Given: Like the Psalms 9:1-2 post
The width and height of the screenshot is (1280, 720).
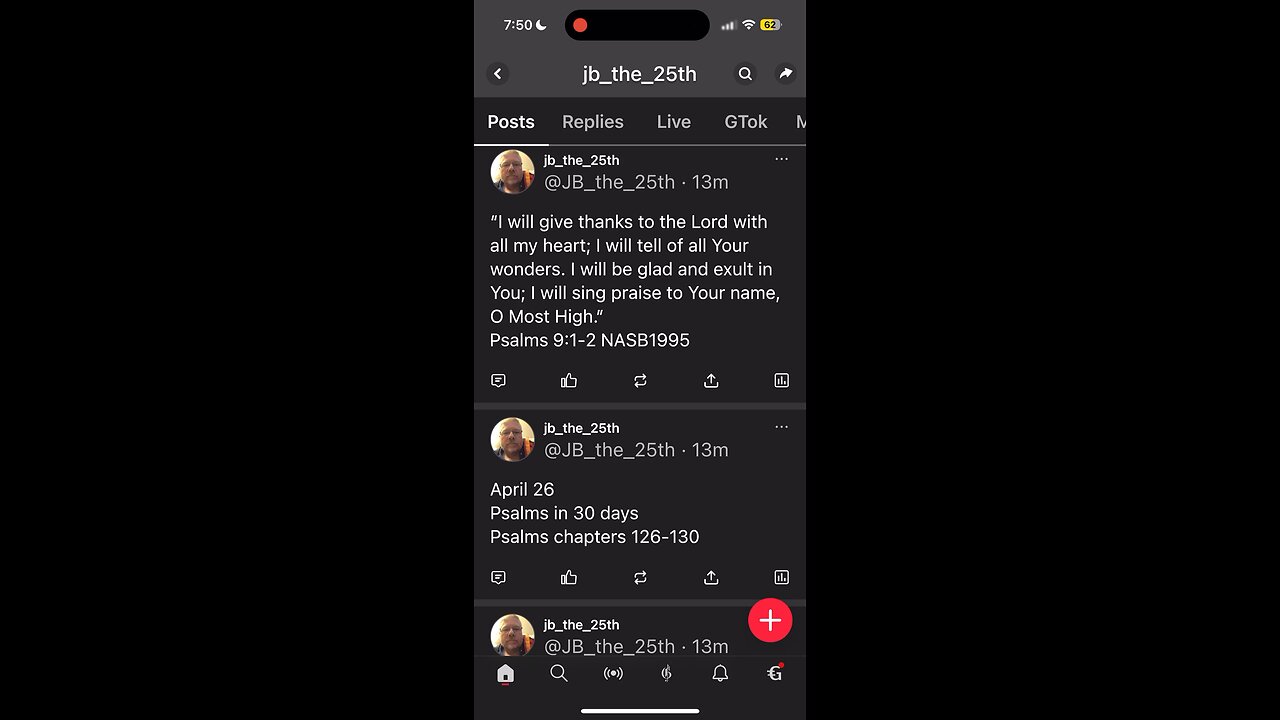Looking at the screenshot, I should 569,381.
